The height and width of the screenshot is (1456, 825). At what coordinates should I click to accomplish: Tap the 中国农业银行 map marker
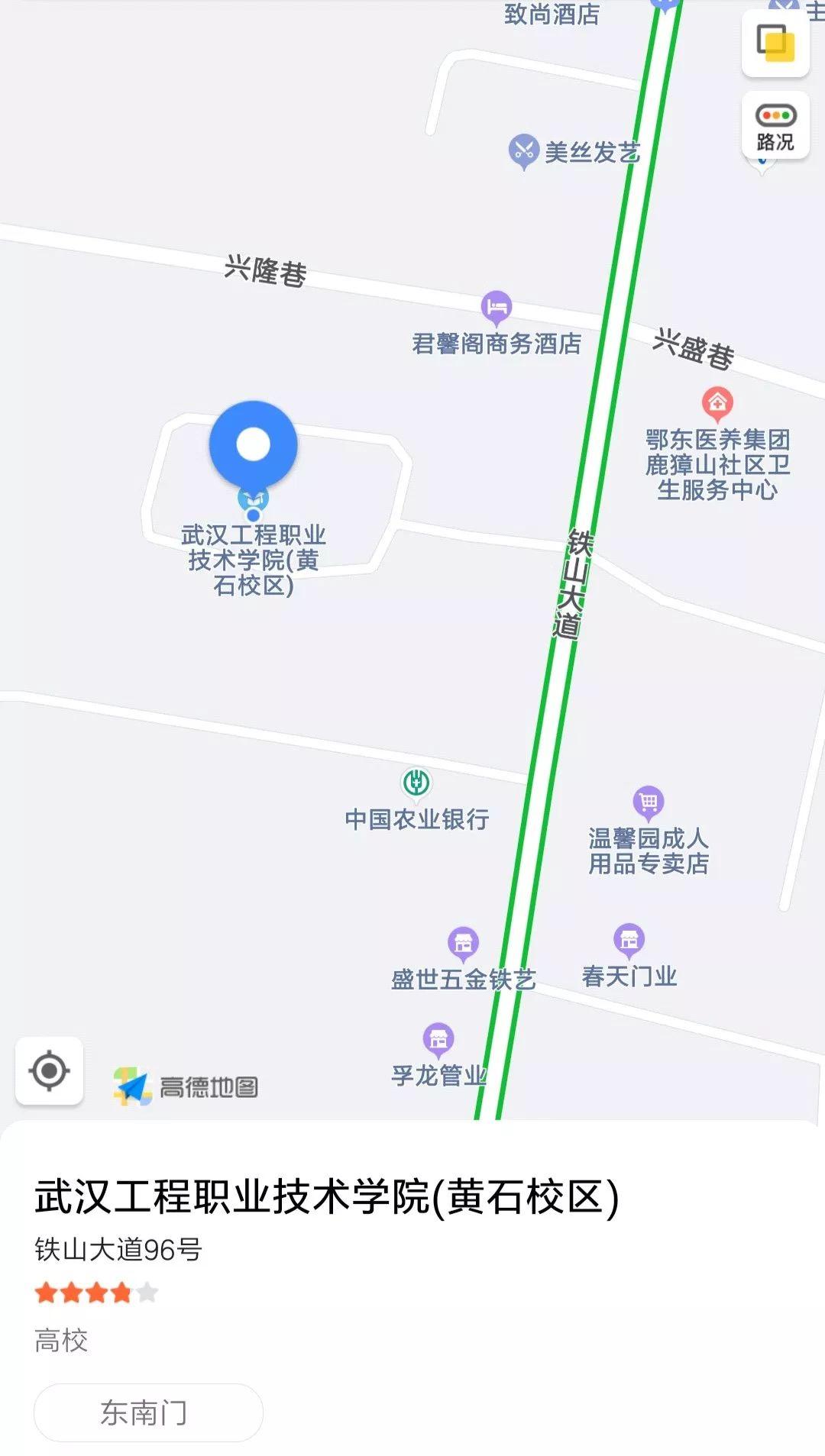coord(416,783)
